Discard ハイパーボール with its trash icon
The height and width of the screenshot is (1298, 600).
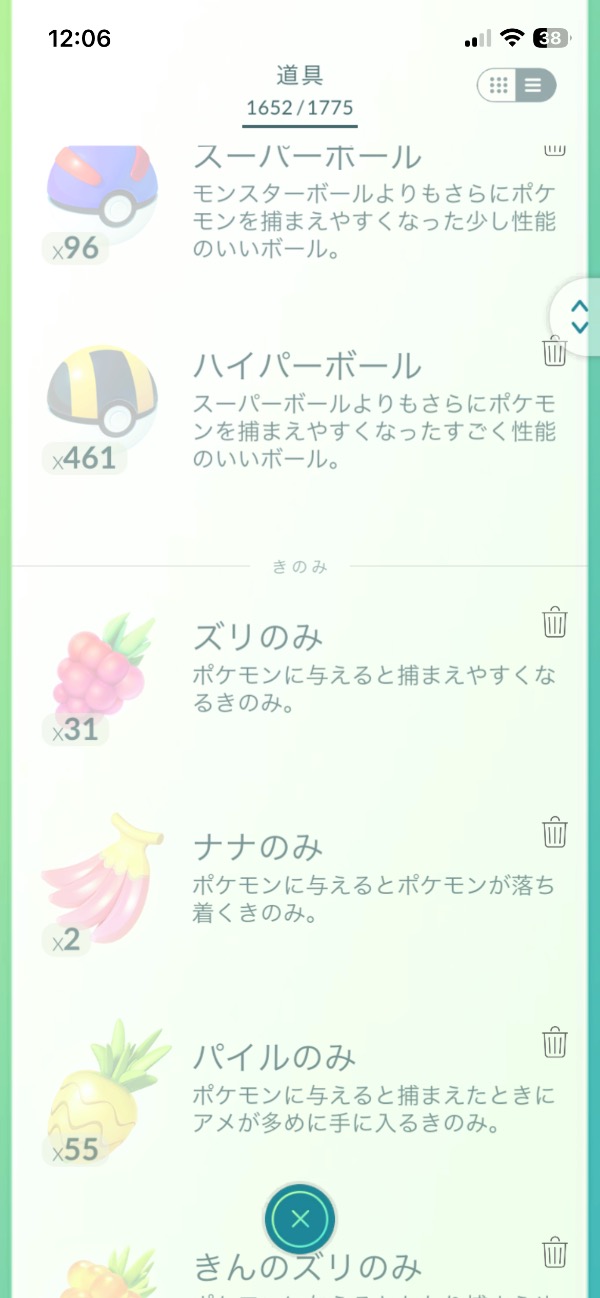[x=555, y=352]
